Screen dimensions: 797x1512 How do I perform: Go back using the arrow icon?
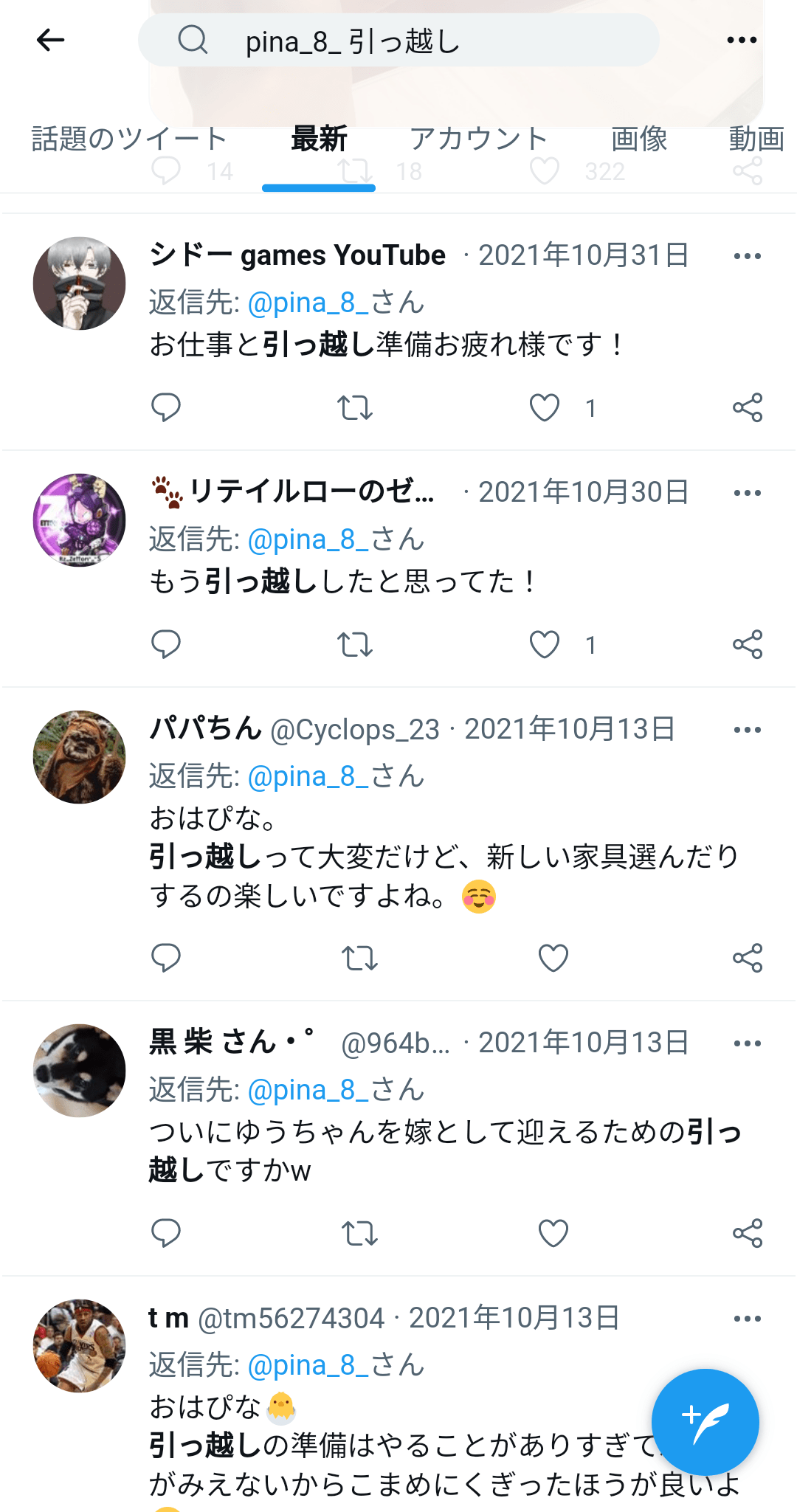[x=50, y=40]
